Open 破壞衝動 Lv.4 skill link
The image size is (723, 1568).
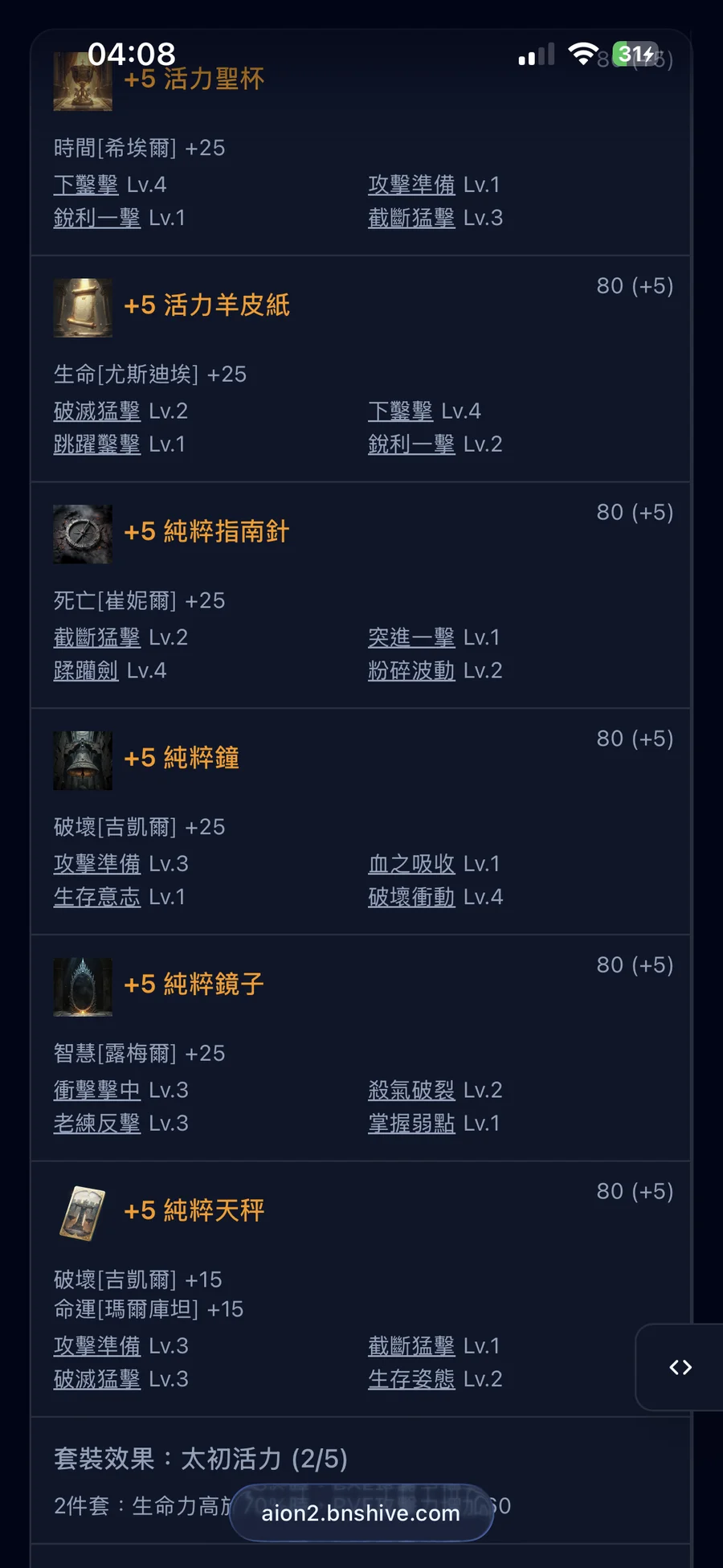click(x=411, y=897)
